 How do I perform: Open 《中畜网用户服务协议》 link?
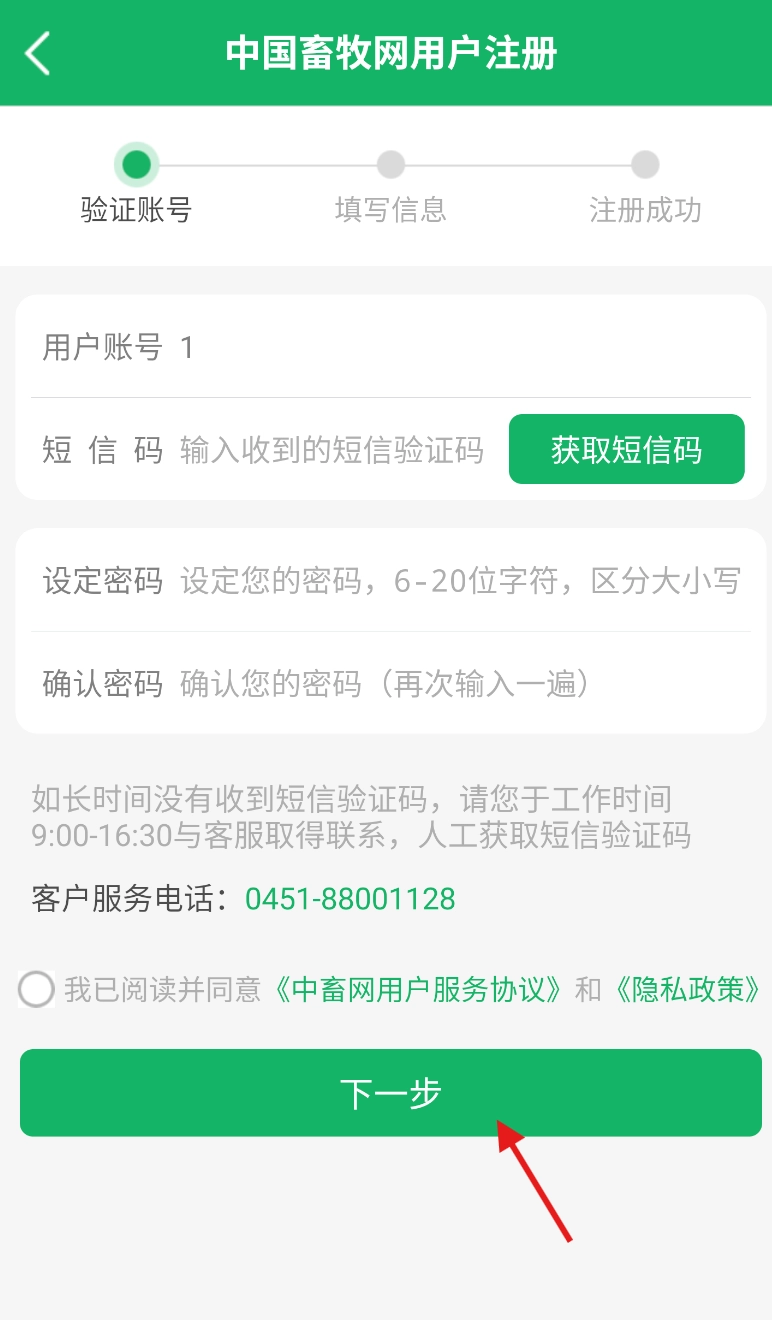420,990
